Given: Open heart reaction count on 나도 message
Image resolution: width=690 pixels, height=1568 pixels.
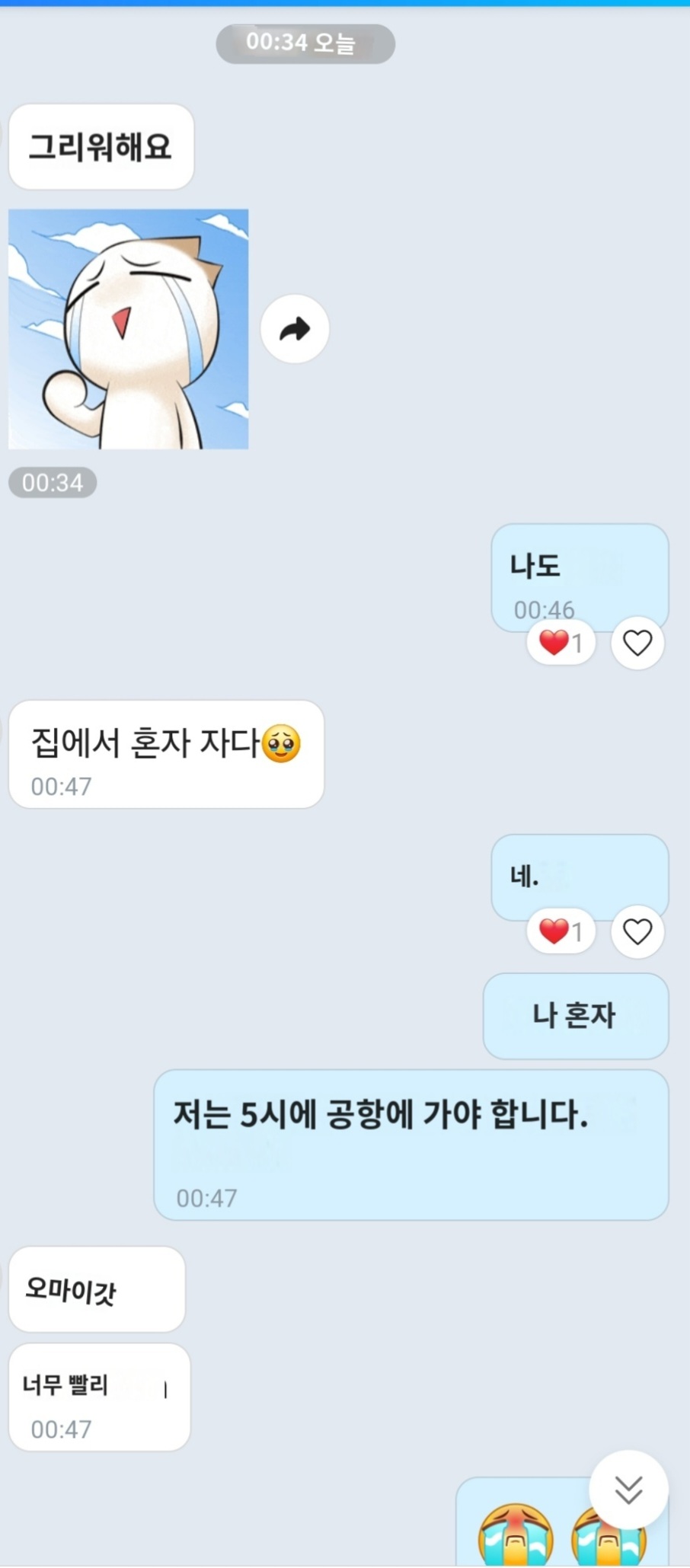Looking at the screenshot, I should pos(561,643).
